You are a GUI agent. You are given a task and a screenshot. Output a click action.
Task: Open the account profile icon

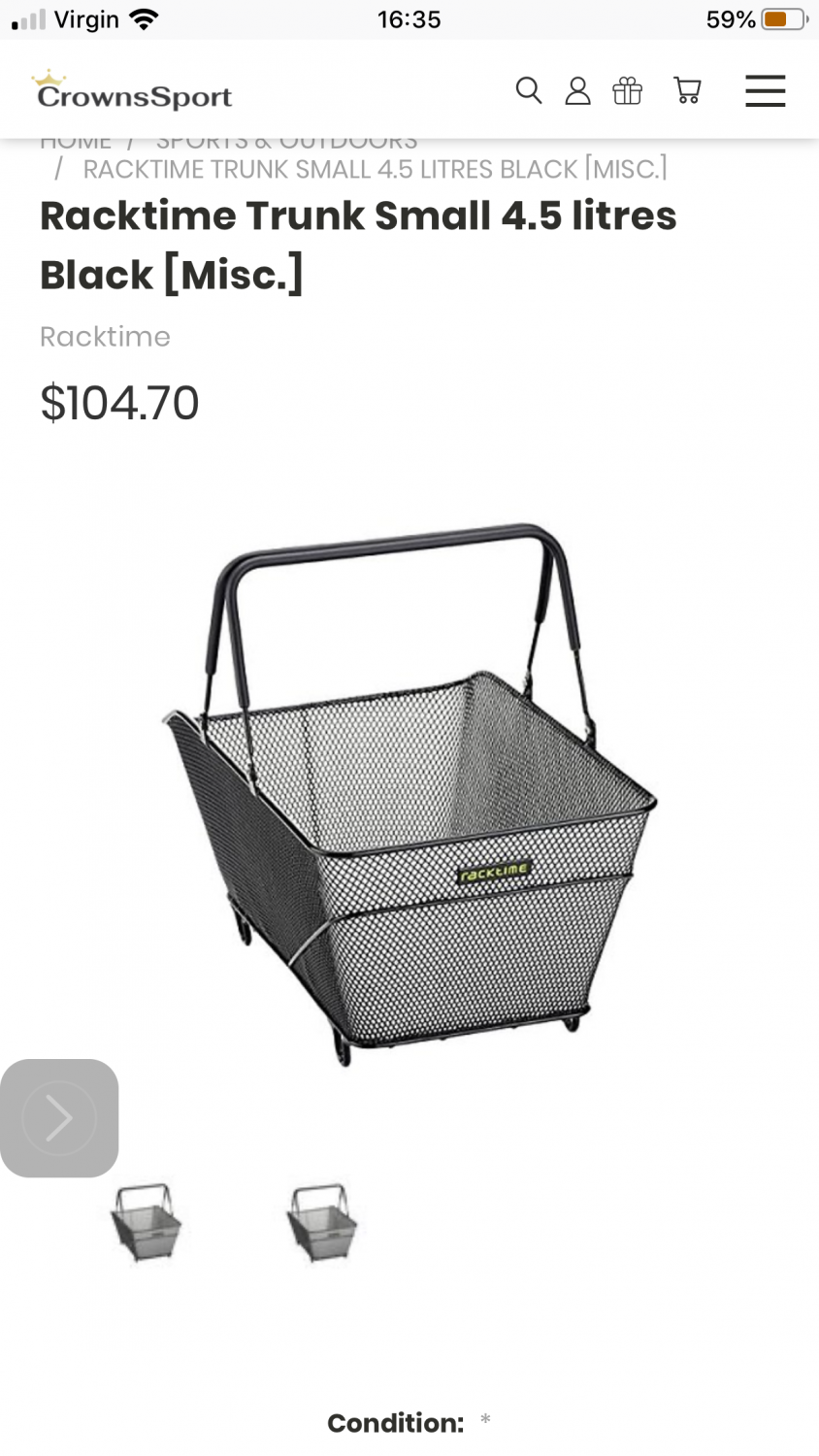tap(577, 90)
